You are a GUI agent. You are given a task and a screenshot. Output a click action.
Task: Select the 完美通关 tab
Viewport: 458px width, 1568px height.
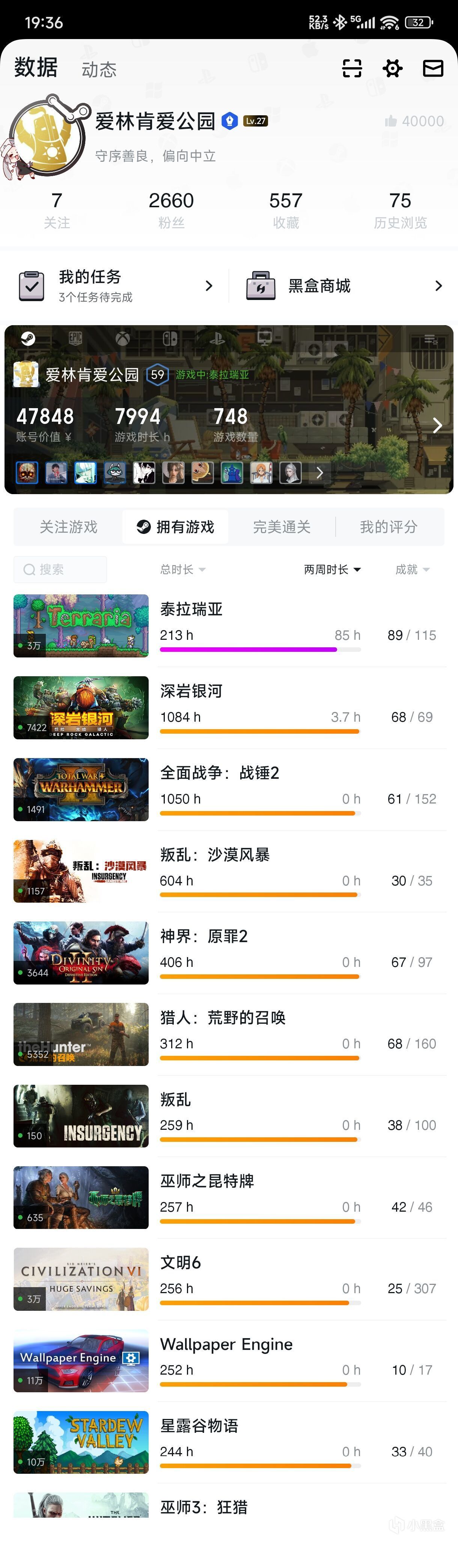click(282, 526)
